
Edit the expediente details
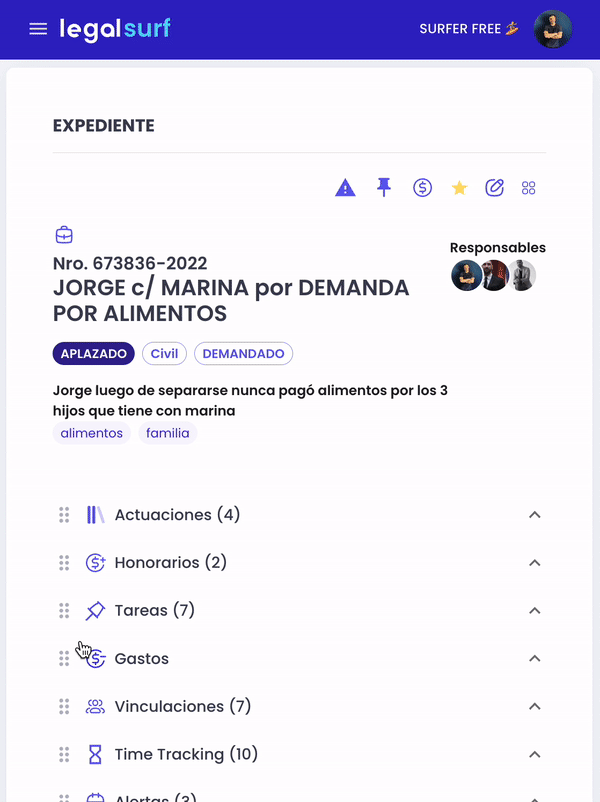click(494, 188)
